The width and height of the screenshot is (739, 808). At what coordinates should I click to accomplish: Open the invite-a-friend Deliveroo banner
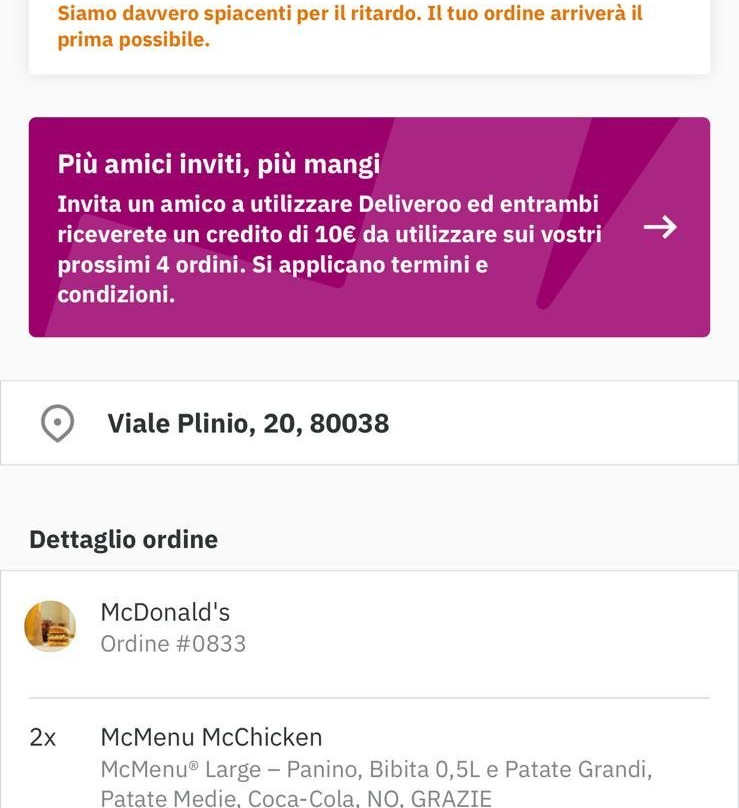point(369,227)
